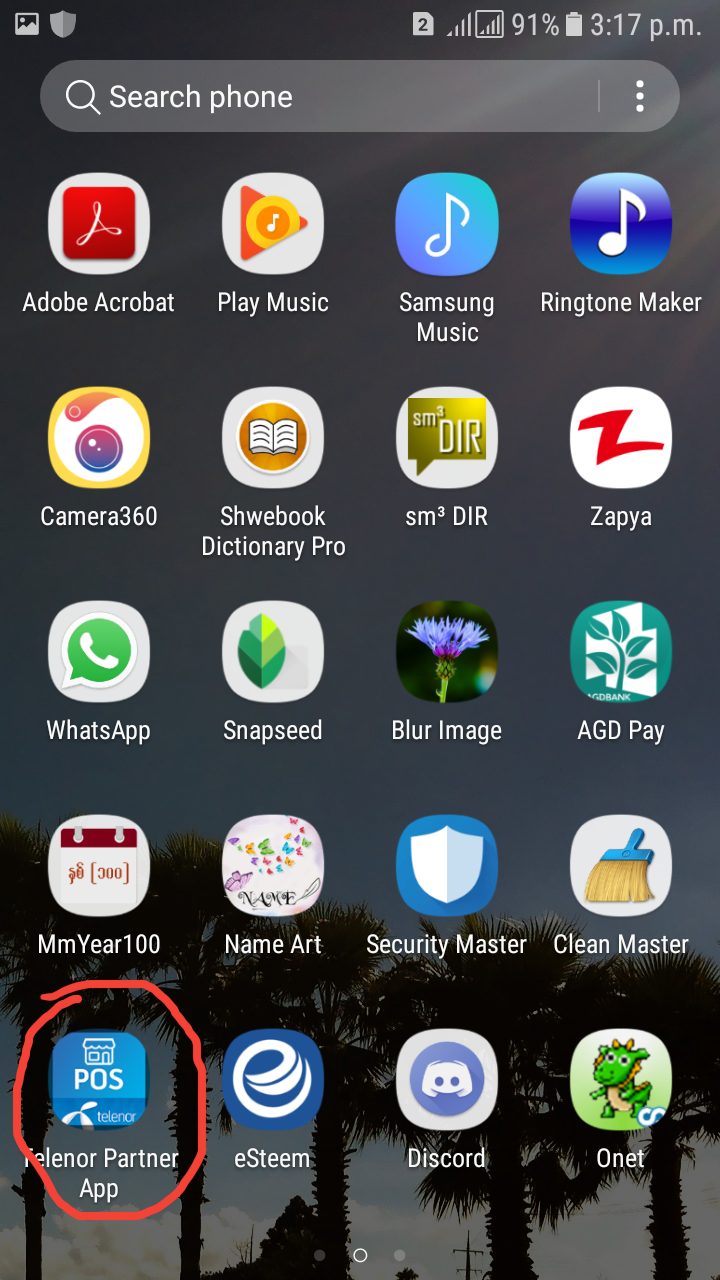Open the Telenor Partner App

pos(99,1080)
